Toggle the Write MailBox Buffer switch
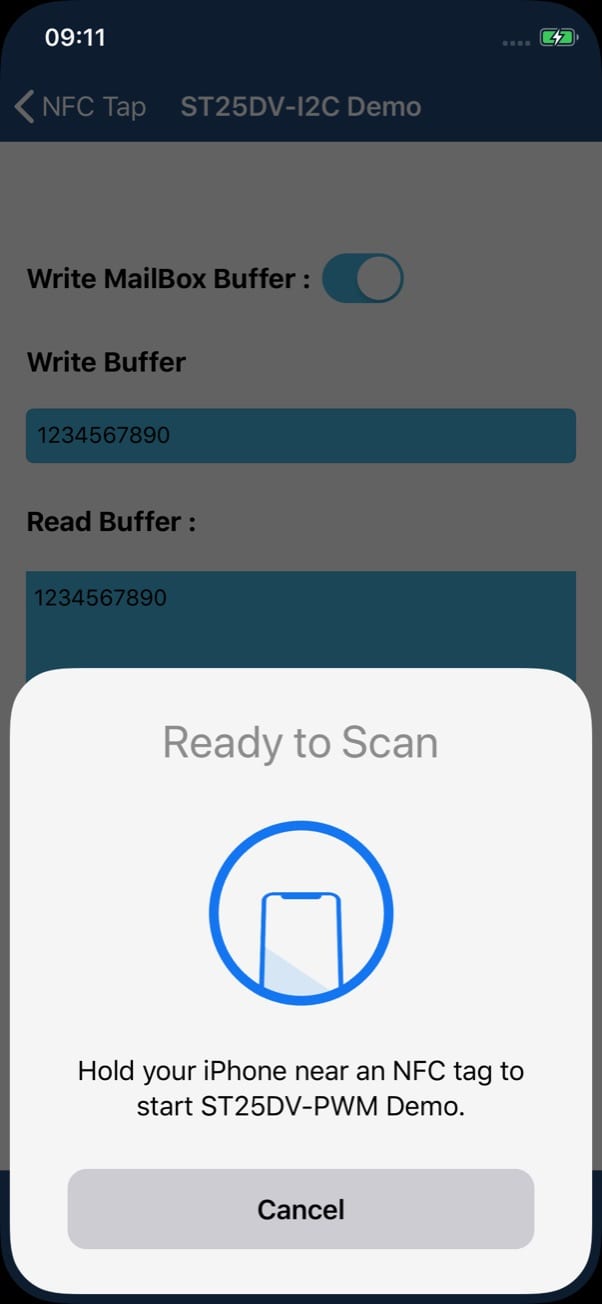 pos(362,278)
